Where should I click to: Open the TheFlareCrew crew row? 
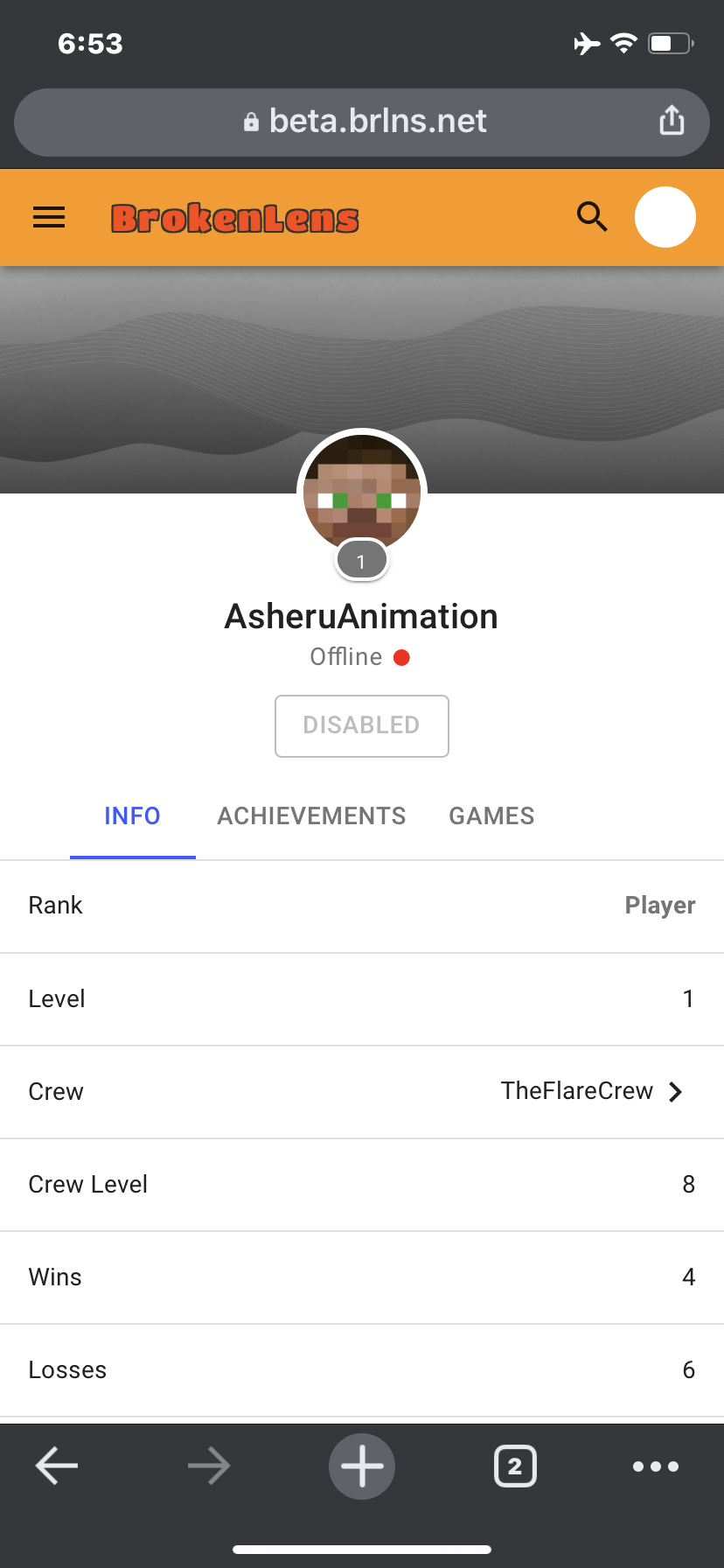point(362,1092)
